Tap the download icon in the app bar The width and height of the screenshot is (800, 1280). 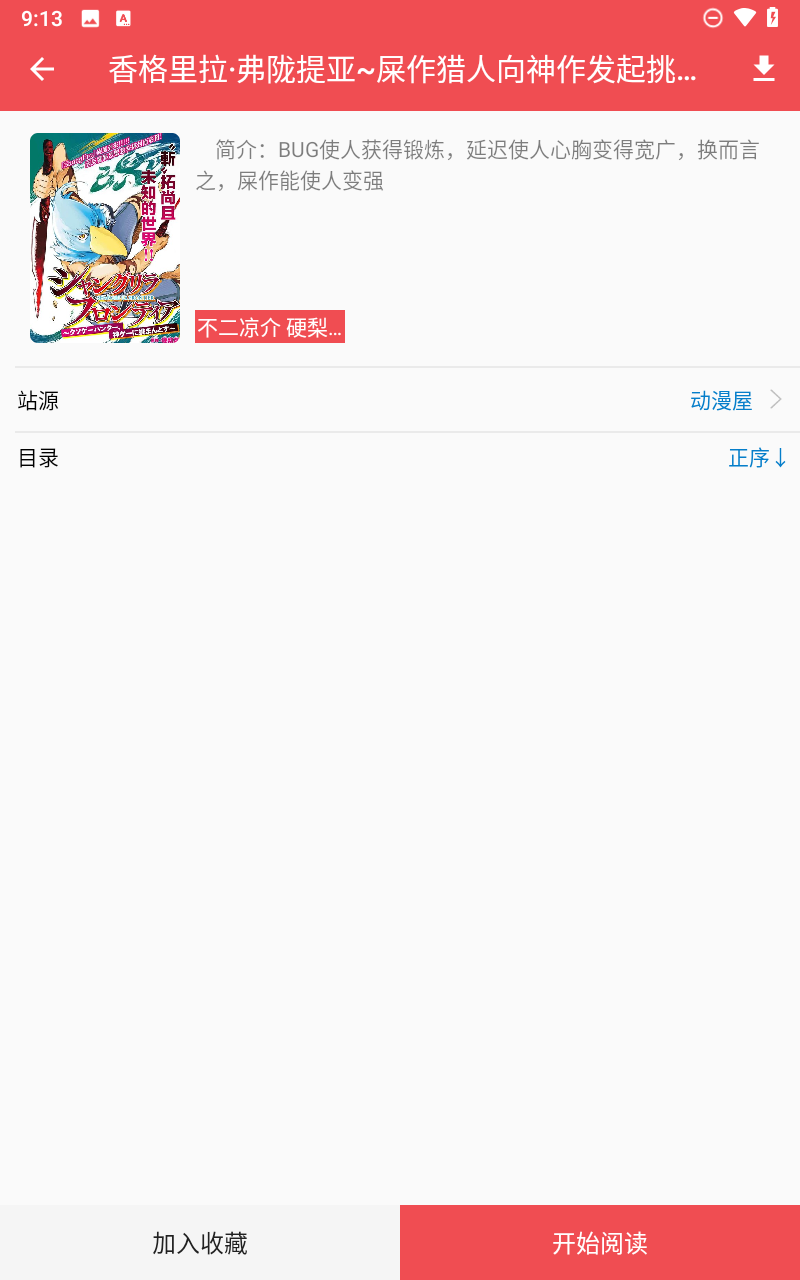click(x=763, y=69)
